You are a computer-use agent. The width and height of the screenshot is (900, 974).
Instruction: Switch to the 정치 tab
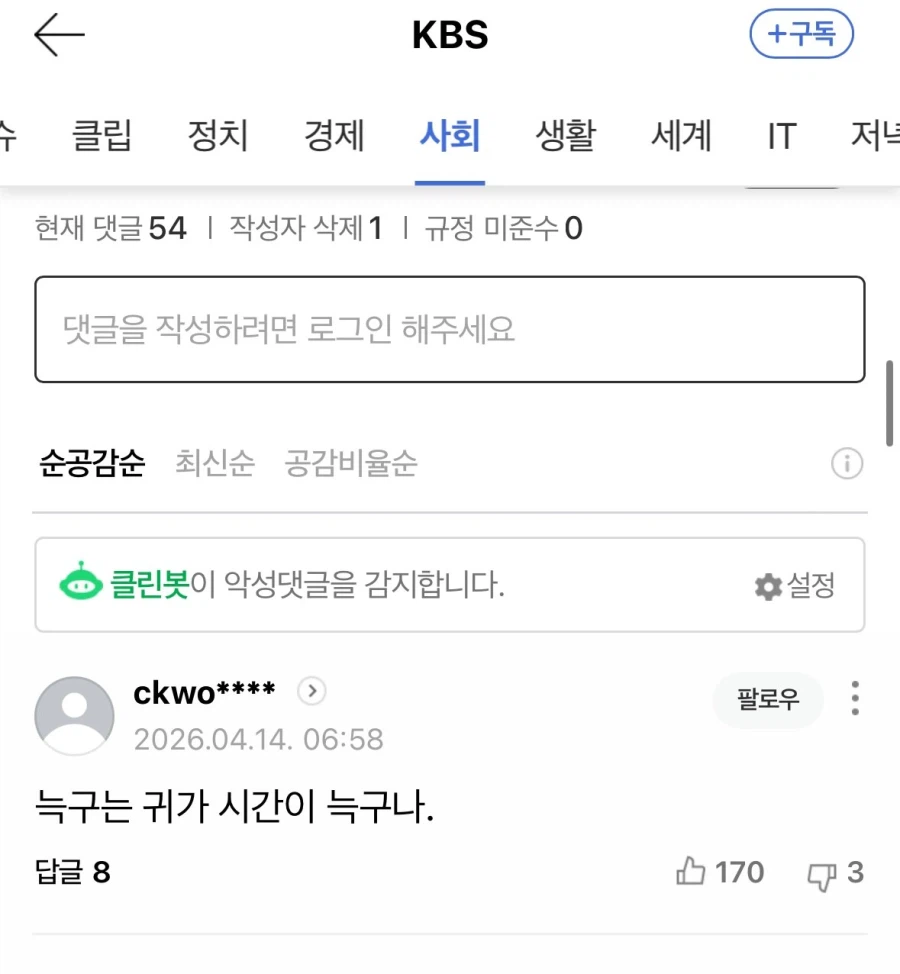[218, 135]
